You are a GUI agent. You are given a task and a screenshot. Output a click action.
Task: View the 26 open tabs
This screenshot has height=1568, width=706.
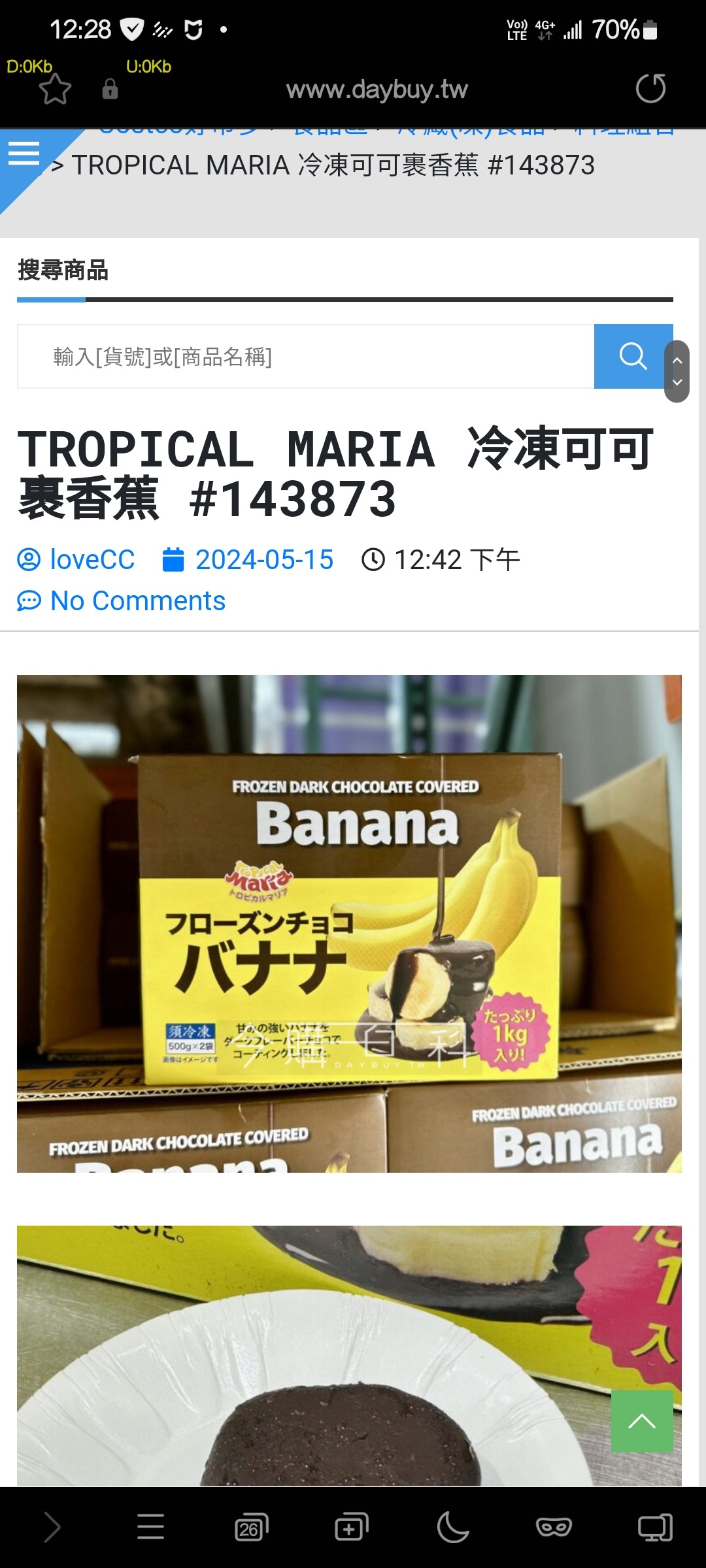click(x=251, y=1527)
